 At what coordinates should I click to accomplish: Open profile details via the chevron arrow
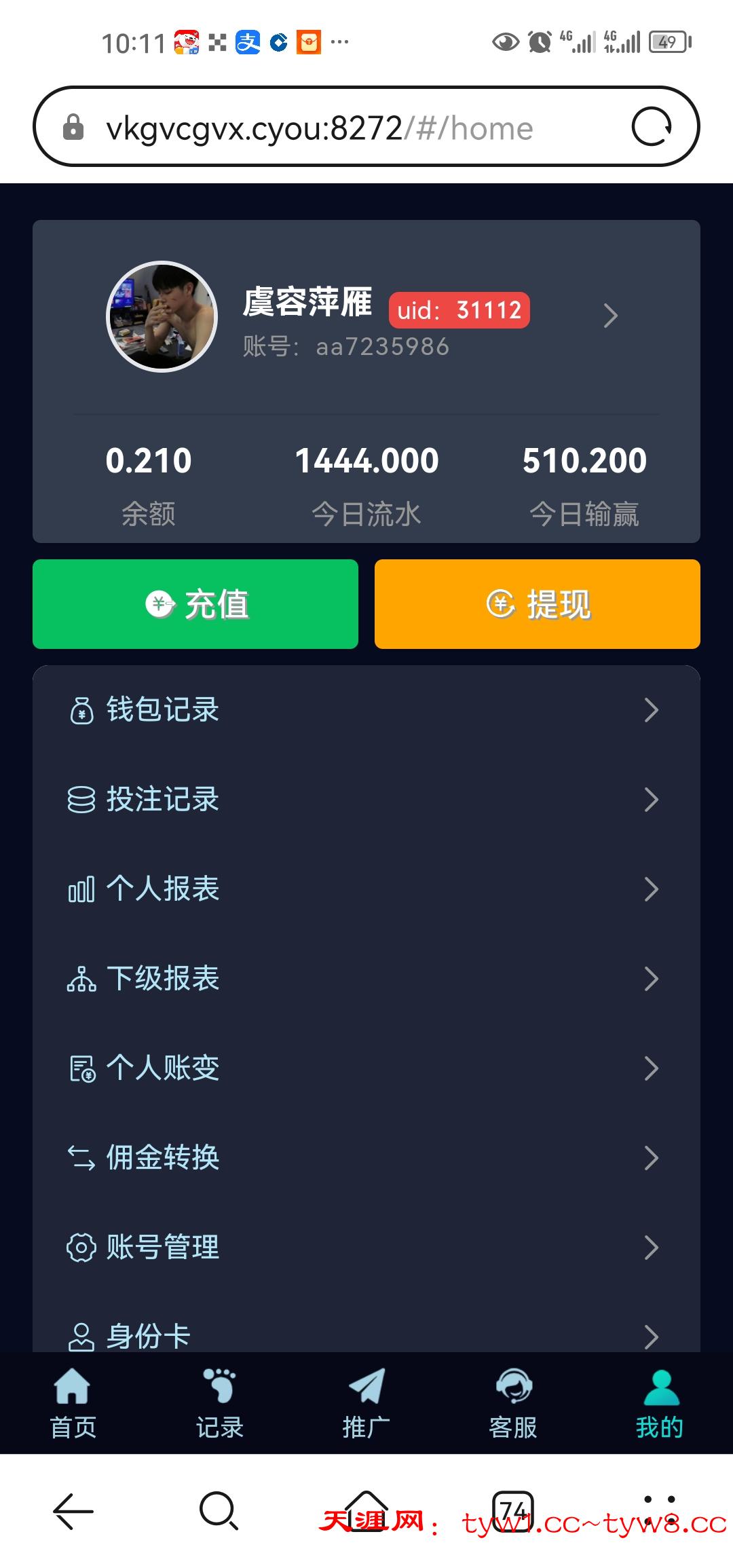pyautogui.click(x=610, y=316)
